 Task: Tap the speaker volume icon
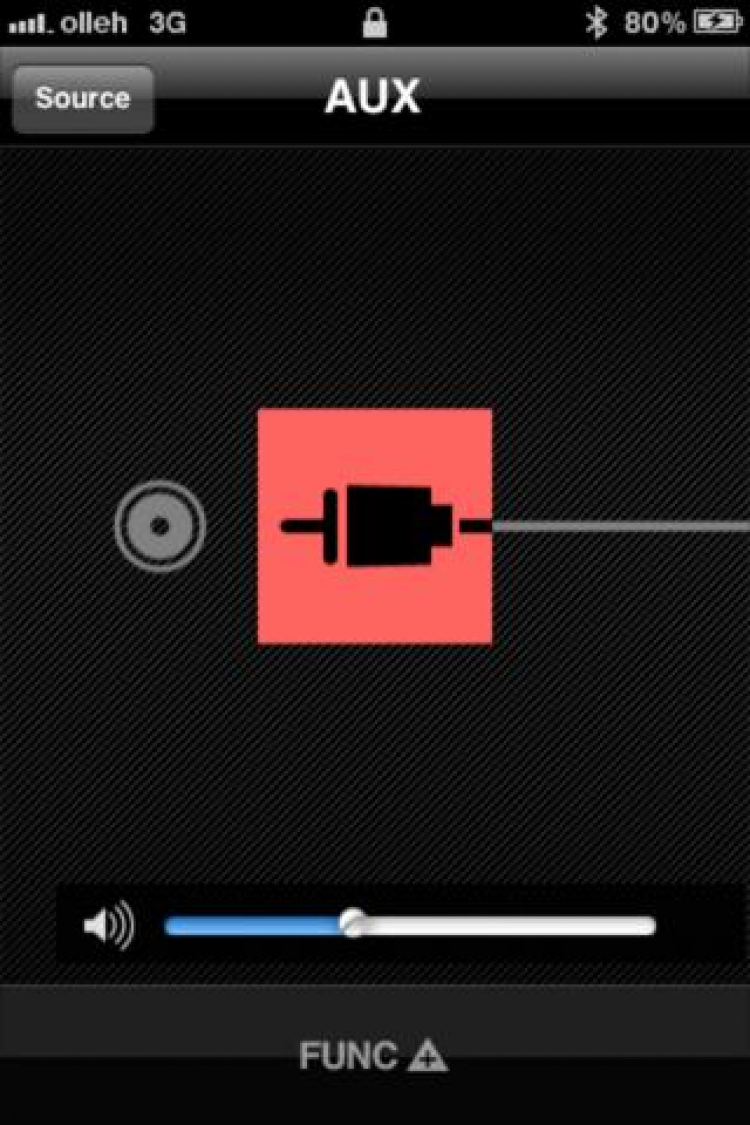(108, 926)
